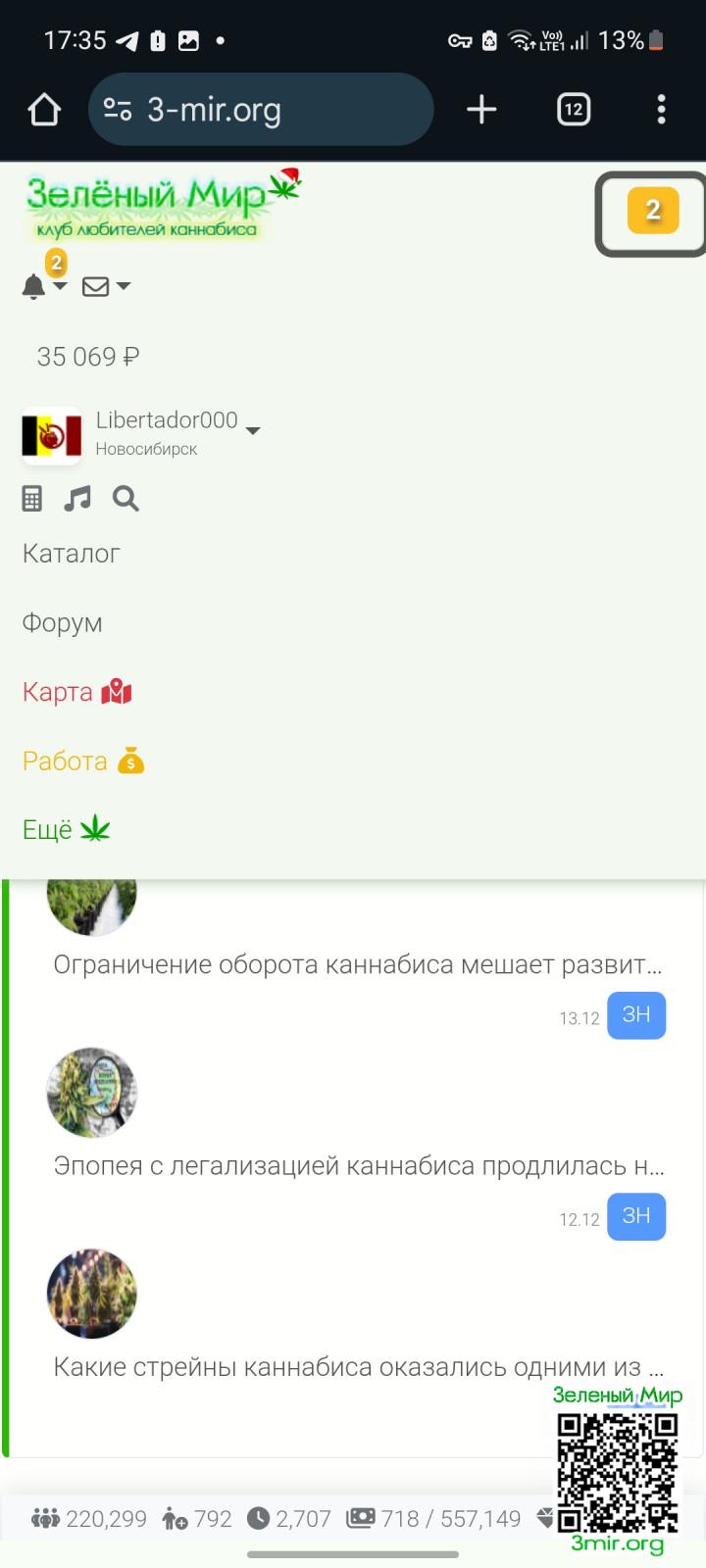Open the calculator tool
The image size is (706, 1568).
32,499
